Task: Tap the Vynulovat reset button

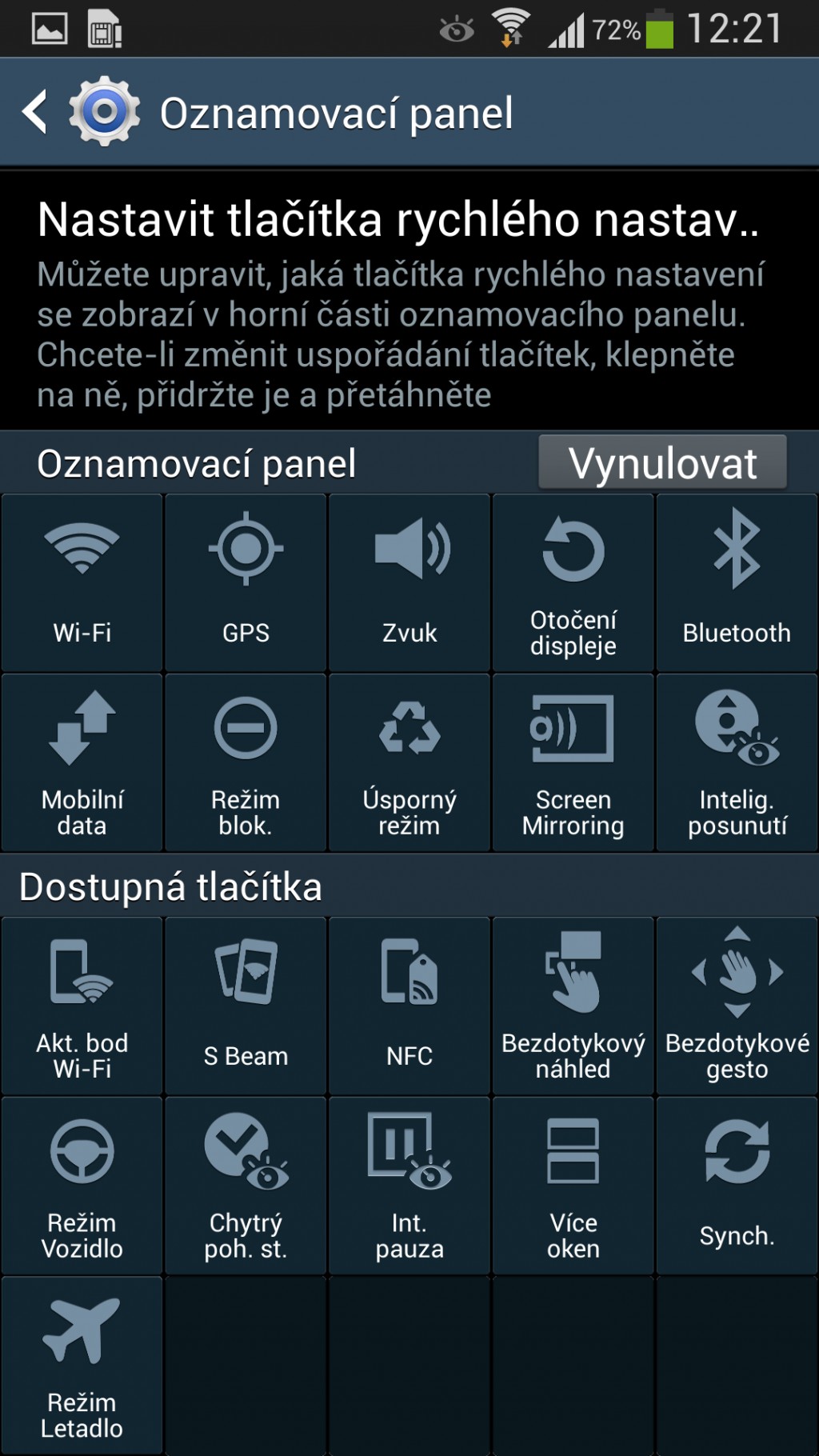Action: pyautogui.click(x=662, y=462)
